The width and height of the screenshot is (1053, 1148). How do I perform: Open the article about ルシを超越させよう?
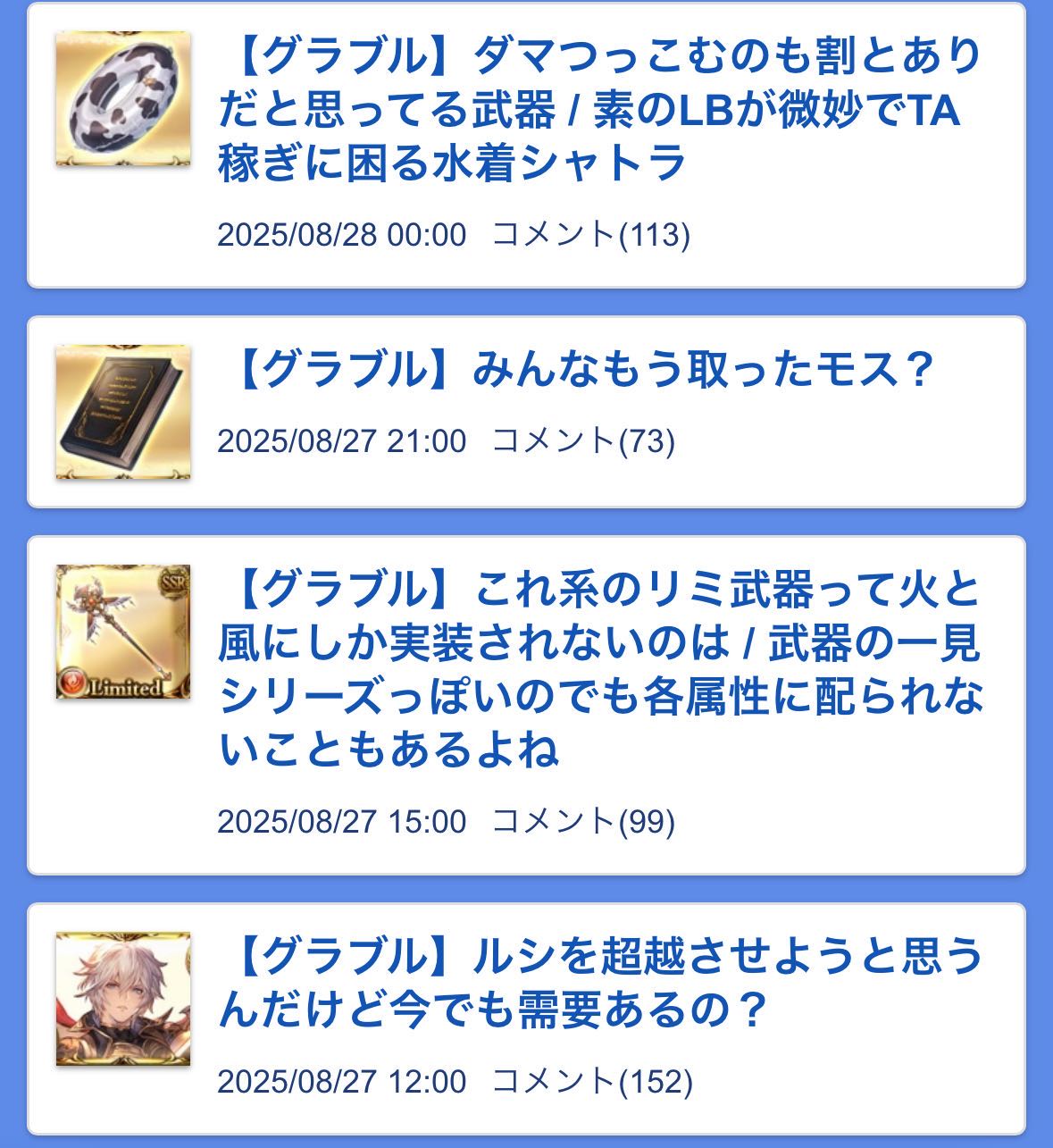[598, 983]
